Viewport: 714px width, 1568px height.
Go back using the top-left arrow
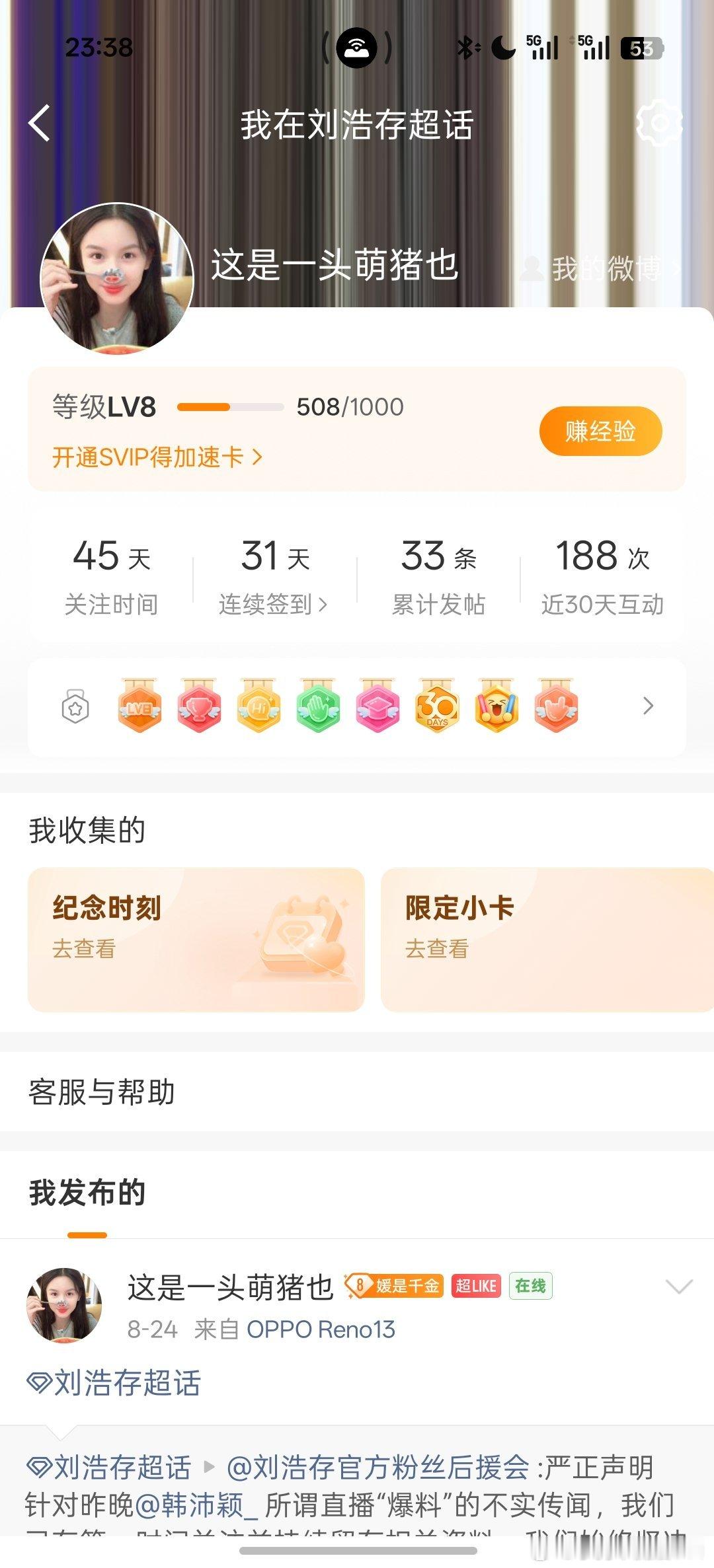[40, 123]
